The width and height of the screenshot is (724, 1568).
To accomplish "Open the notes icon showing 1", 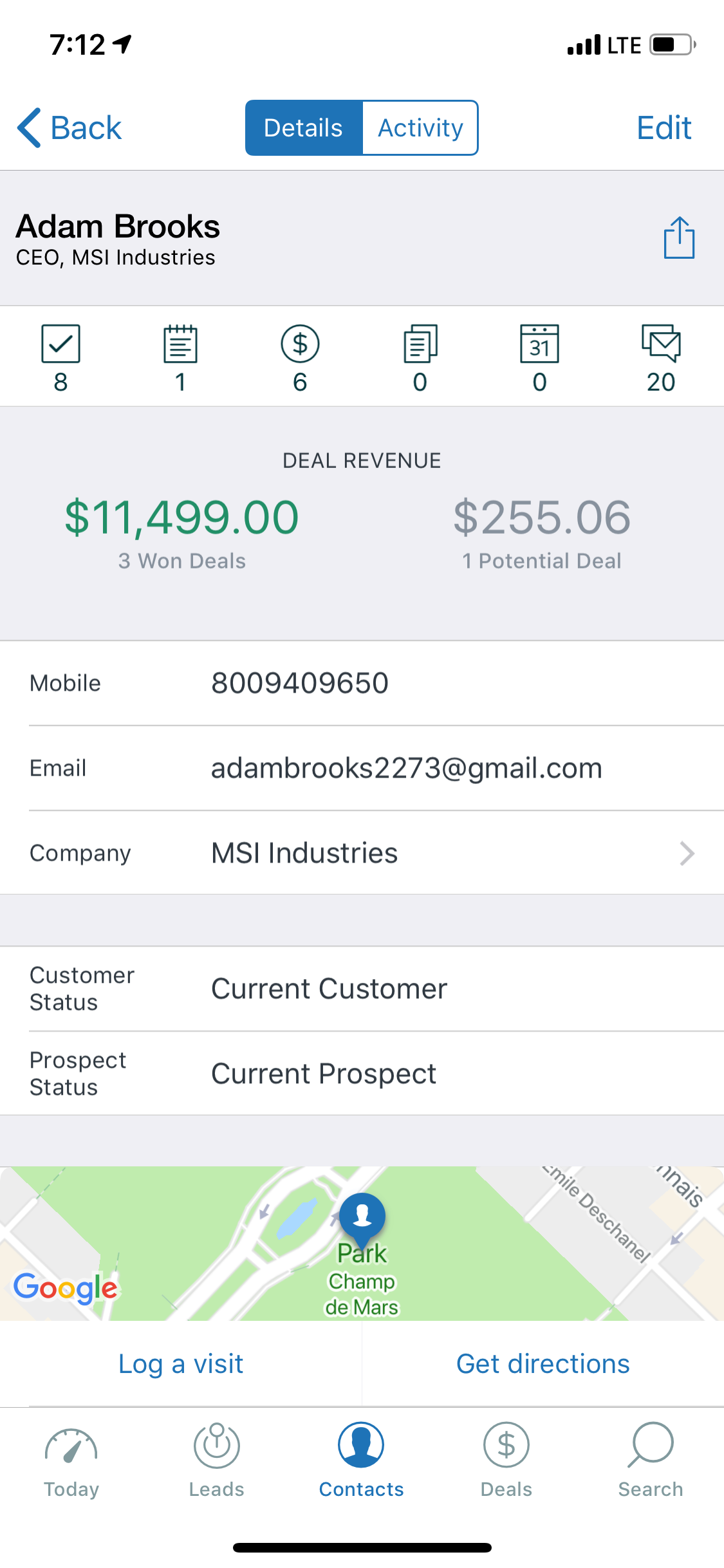I will click(180, 358).
